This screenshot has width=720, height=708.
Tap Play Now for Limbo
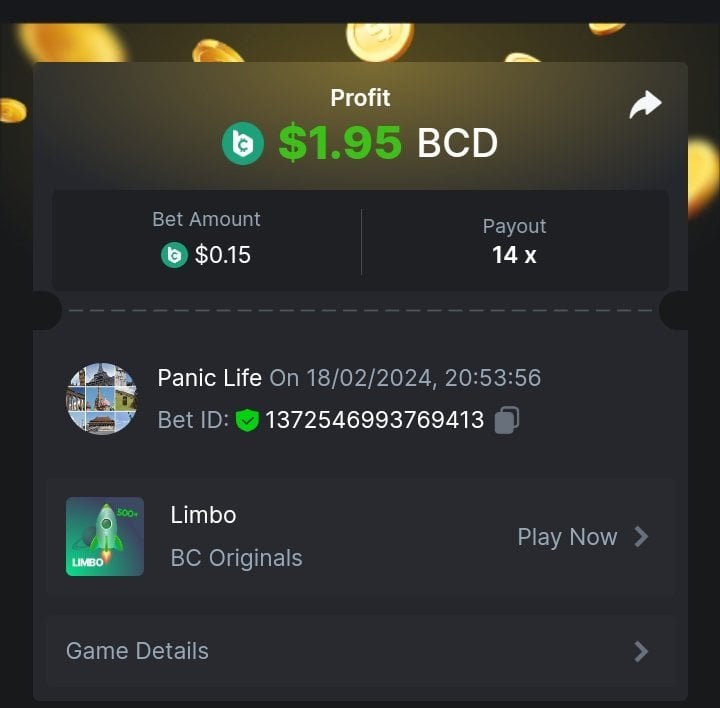(582, 537)
